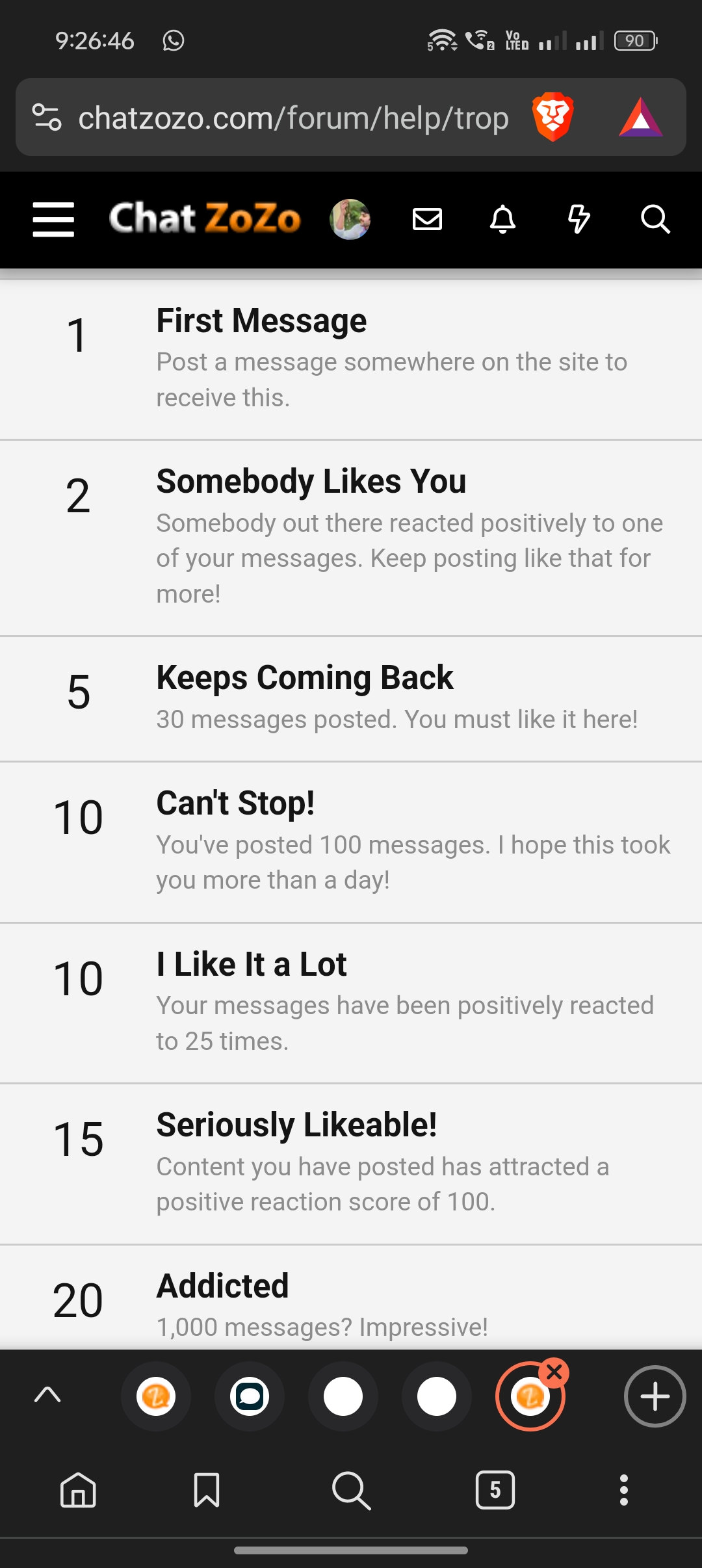Switch to the second tab in tab strip
This screenshot has height=1568, width=702.
coord(250,1396)
